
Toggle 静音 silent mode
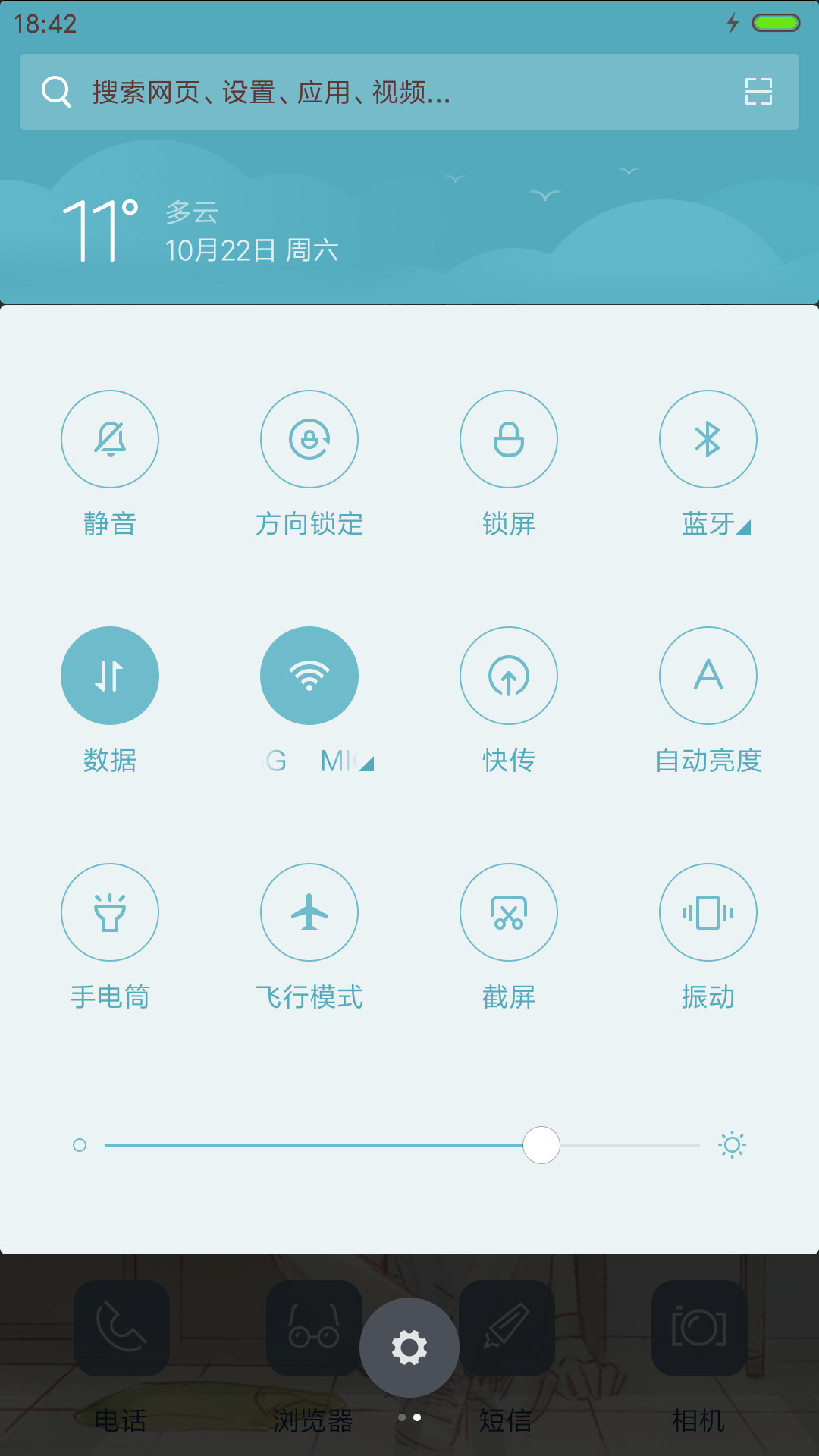(110, 439)
